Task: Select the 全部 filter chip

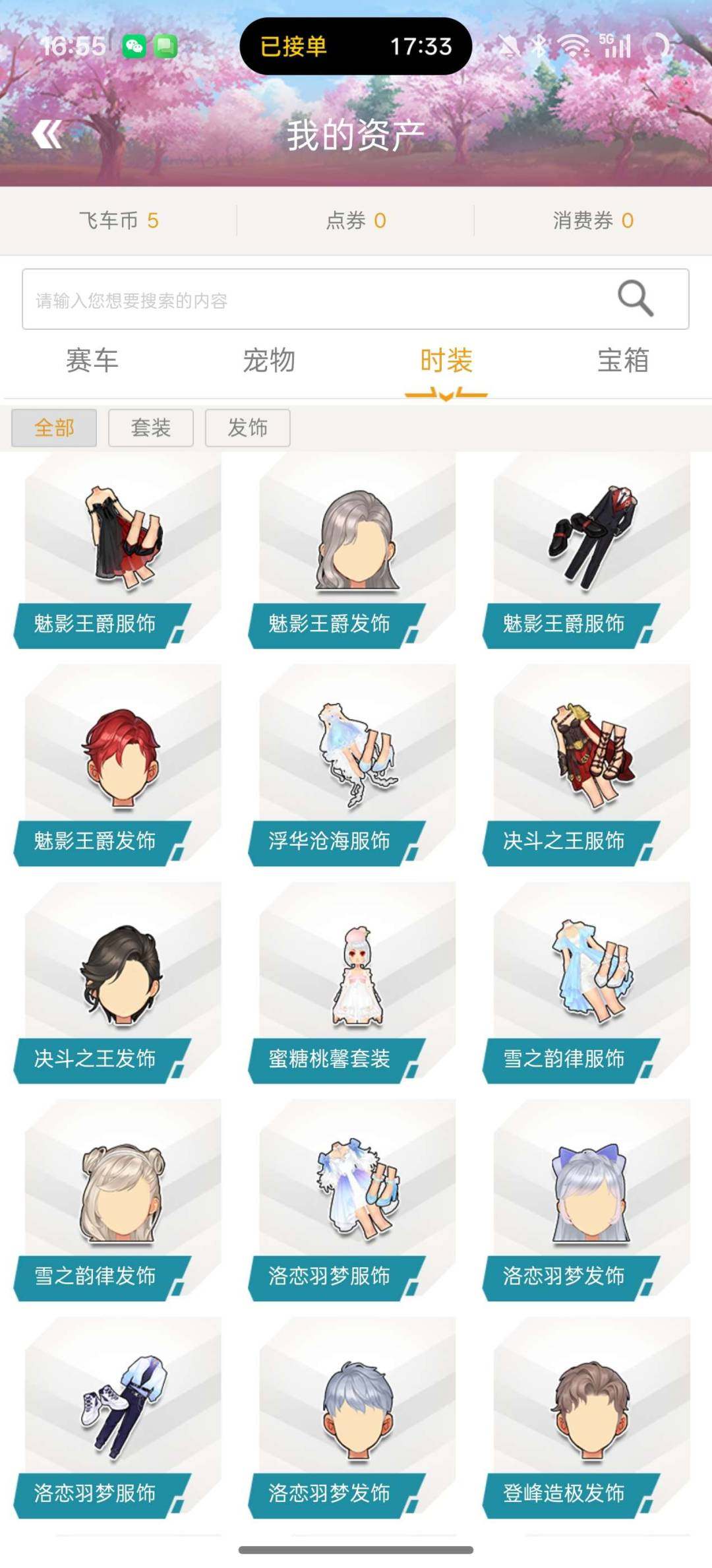Action: 55,428
